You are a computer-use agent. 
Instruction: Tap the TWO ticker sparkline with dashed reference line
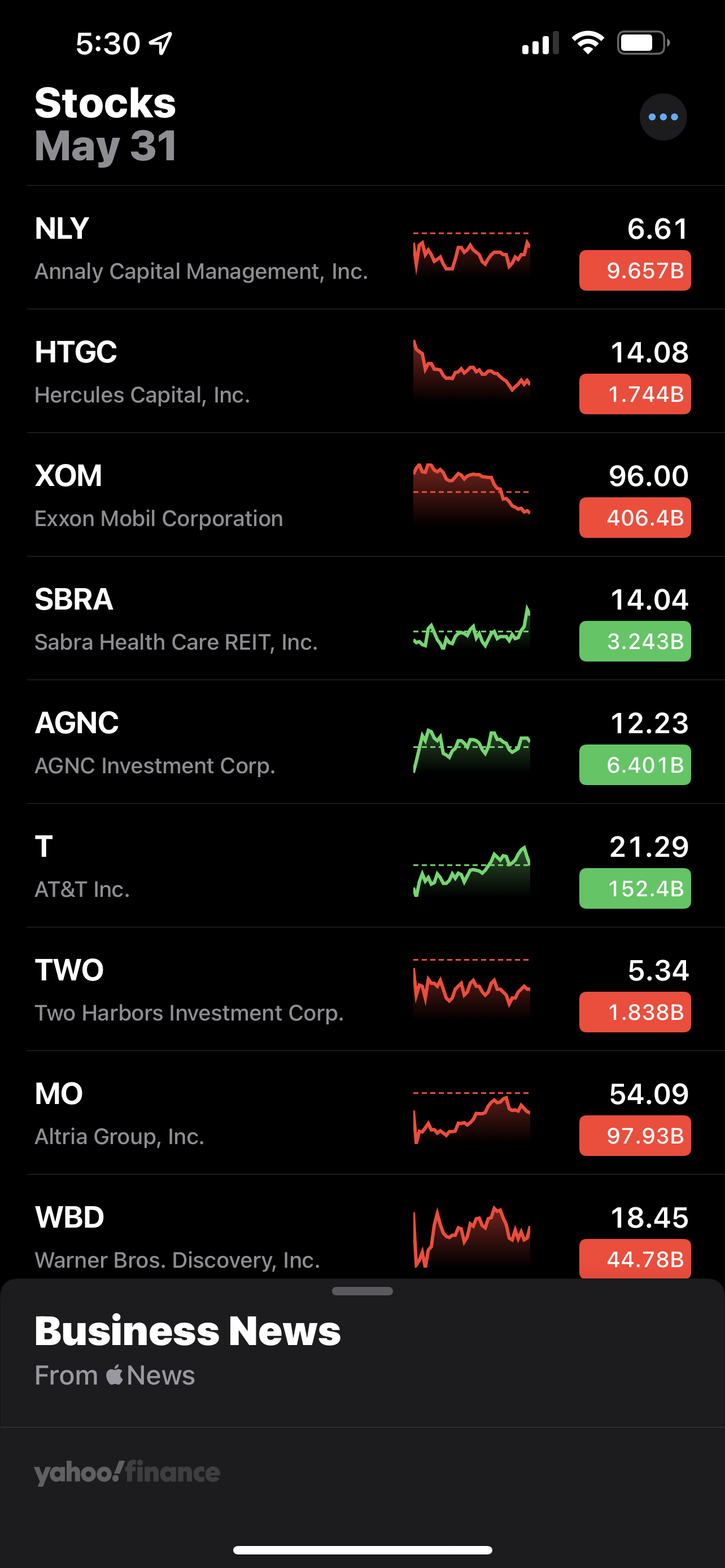[473, 992]
